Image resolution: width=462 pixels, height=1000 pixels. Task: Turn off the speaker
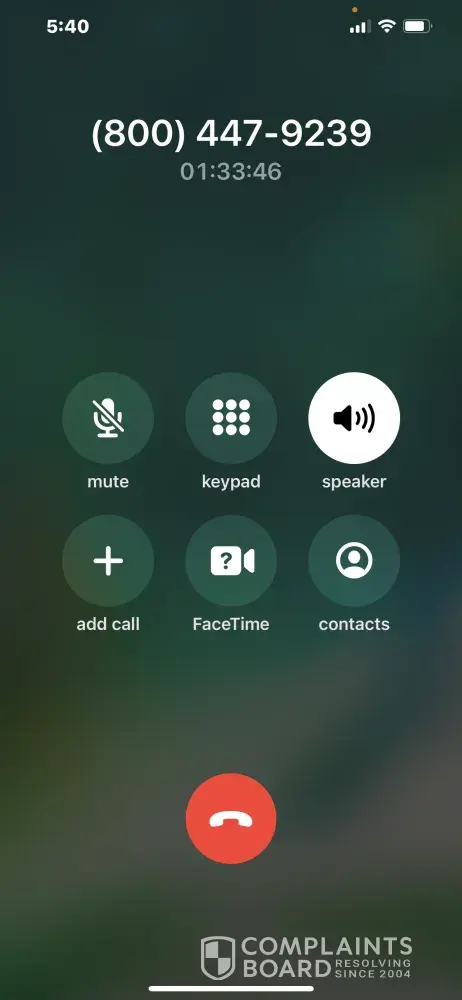pos(354,418)
